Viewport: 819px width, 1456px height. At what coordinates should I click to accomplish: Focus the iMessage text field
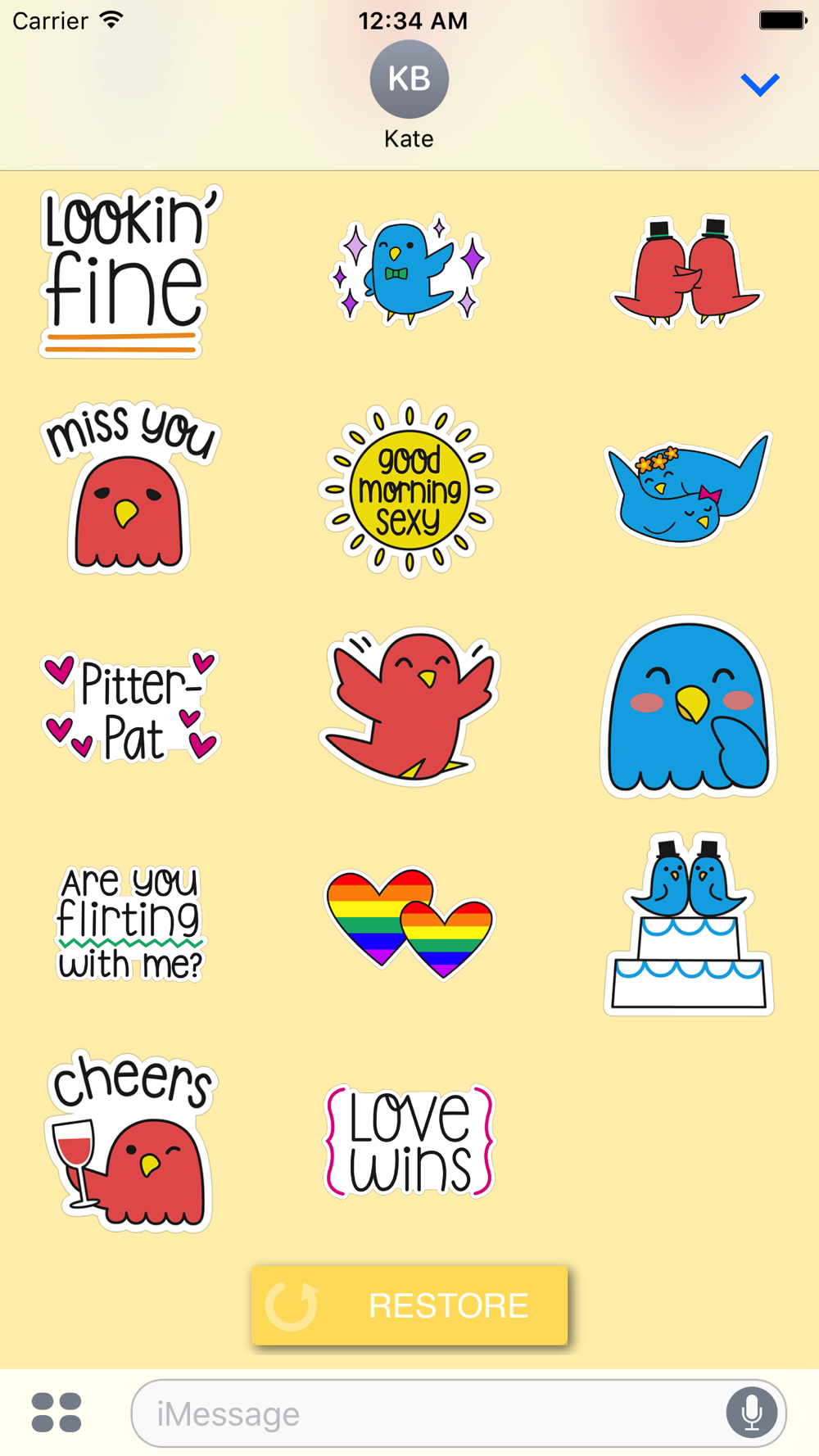click(x=459, y=1413)
